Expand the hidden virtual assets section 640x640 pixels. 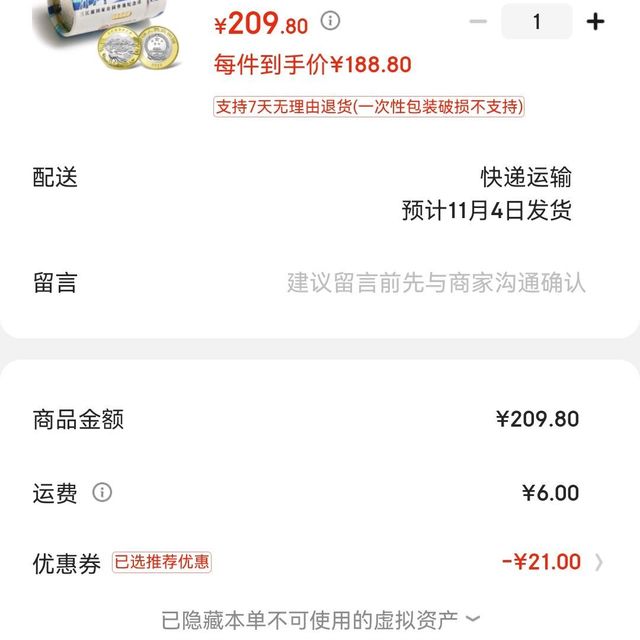320,620
